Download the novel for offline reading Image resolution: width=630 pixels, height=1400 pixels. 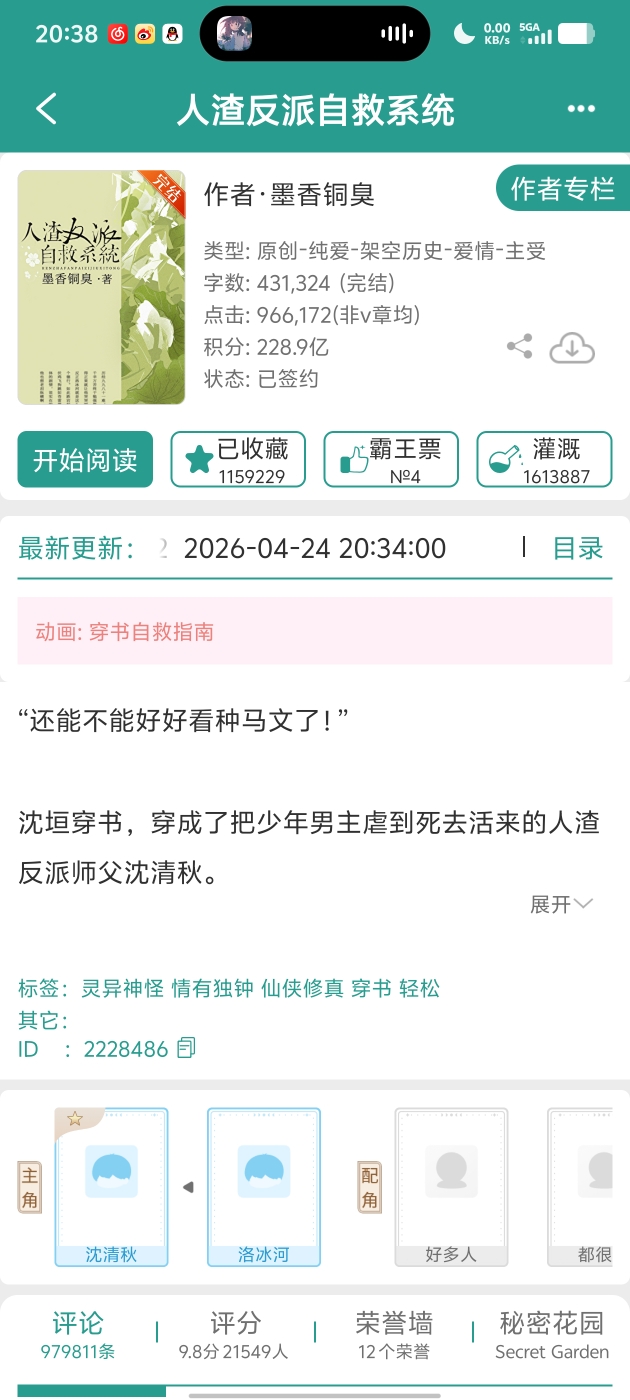point(572,347)
